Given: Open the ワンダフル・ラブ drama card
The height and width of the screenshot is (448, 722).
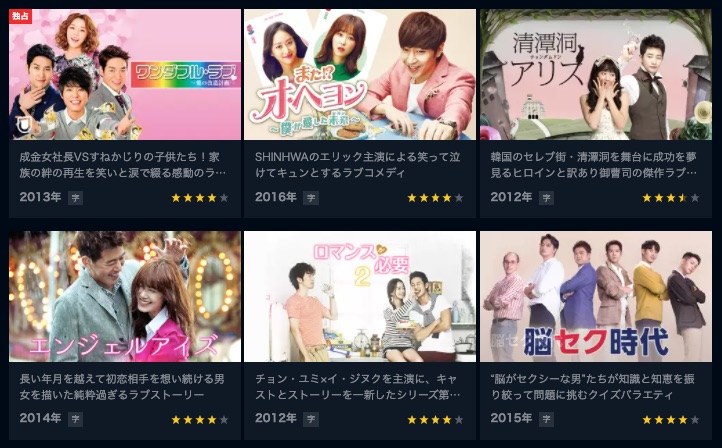Looking at the screenshot, I should point(125,76).
